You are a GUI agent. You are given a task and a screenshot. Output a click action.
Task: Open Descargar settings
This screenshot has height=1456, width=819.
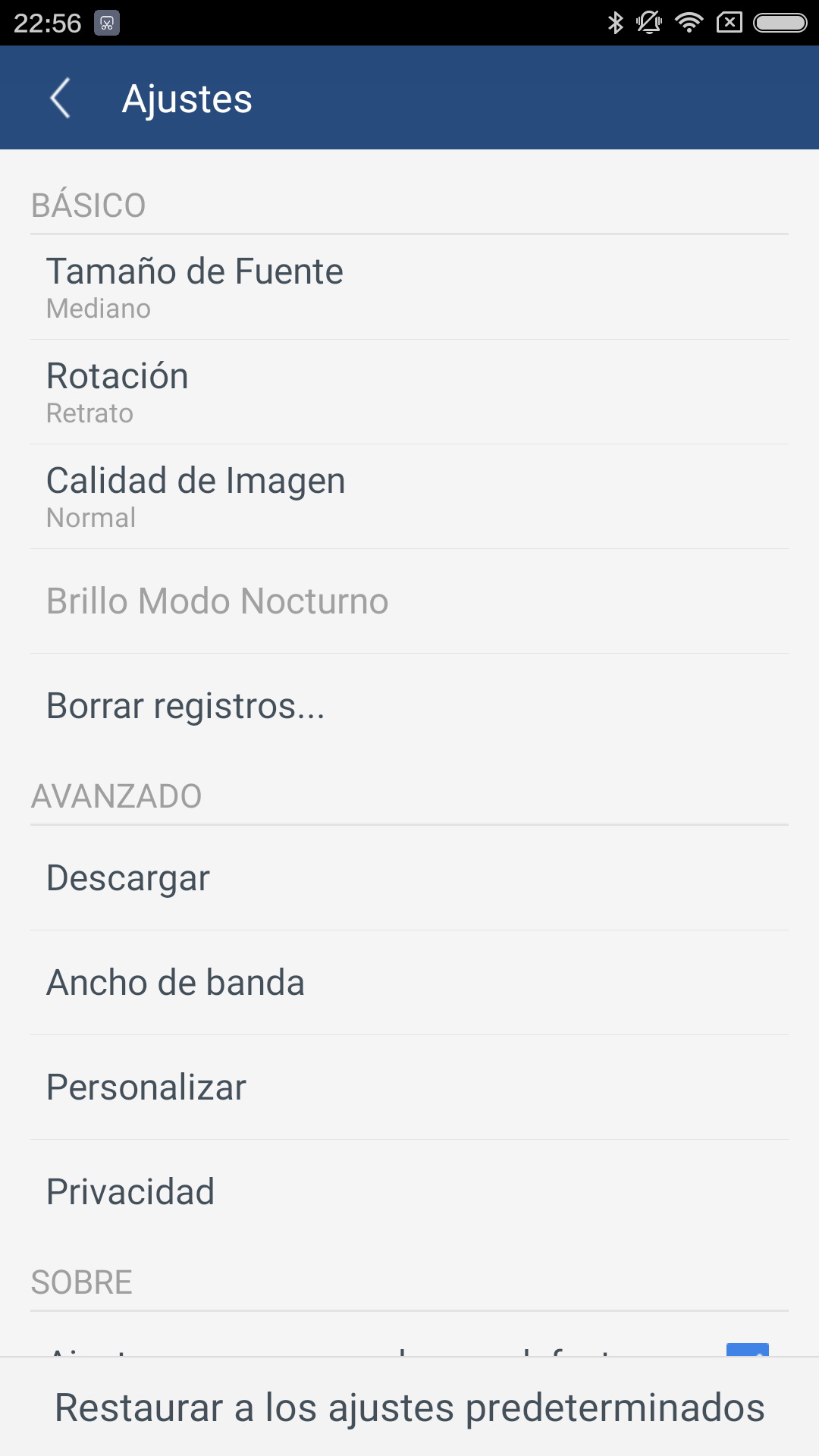tap(409, 878)
